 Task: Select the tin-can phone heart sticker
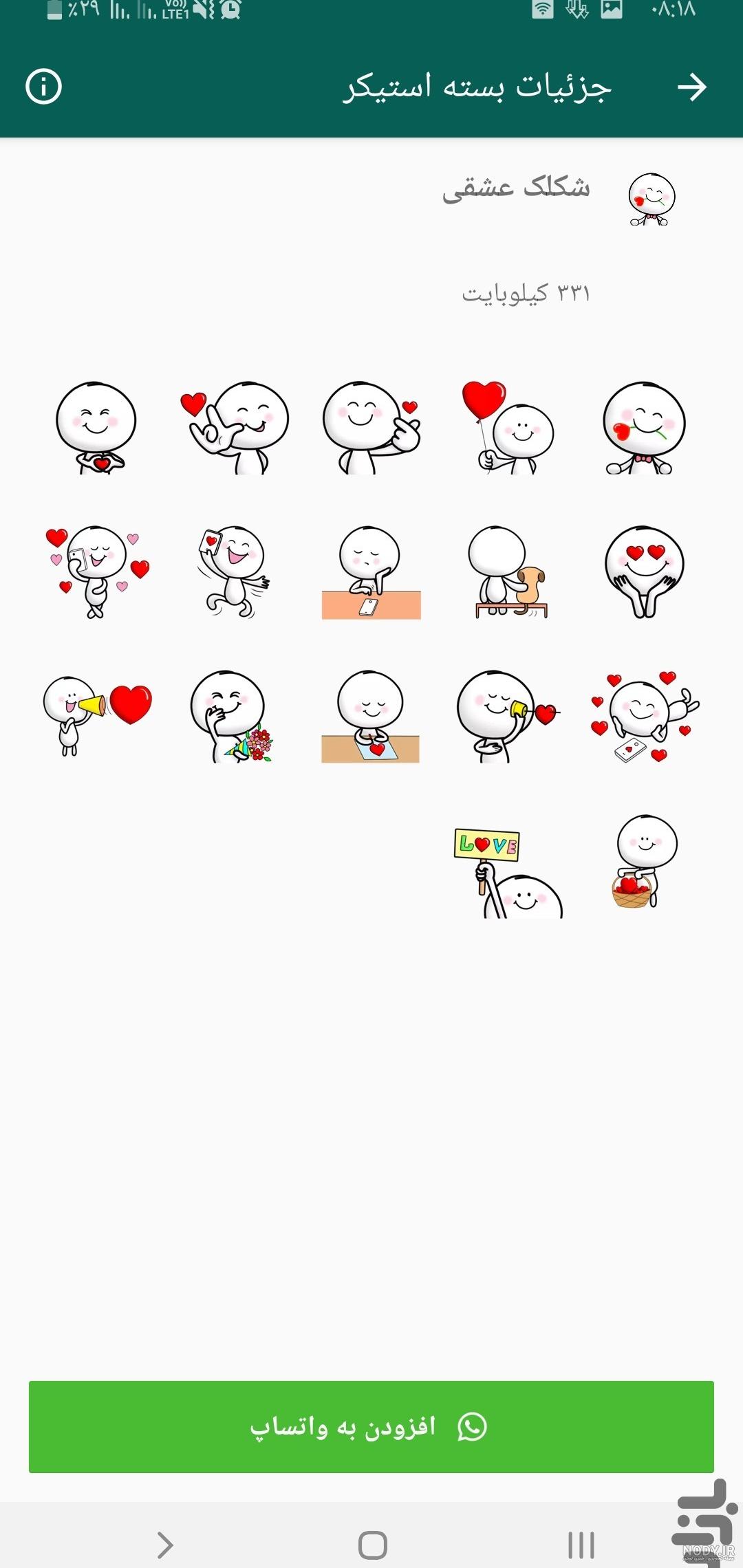(x=508, y=716)
